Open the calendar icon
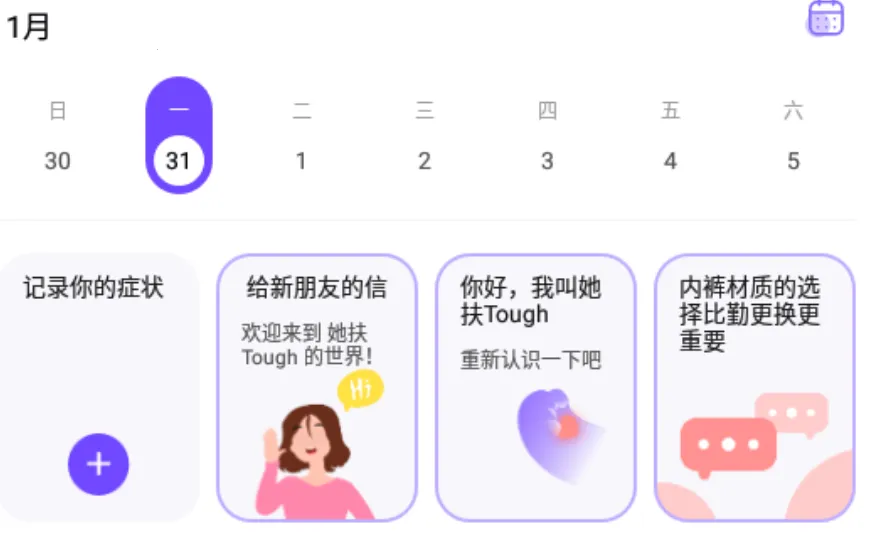 pyautogui.click(x=825, y=18)
